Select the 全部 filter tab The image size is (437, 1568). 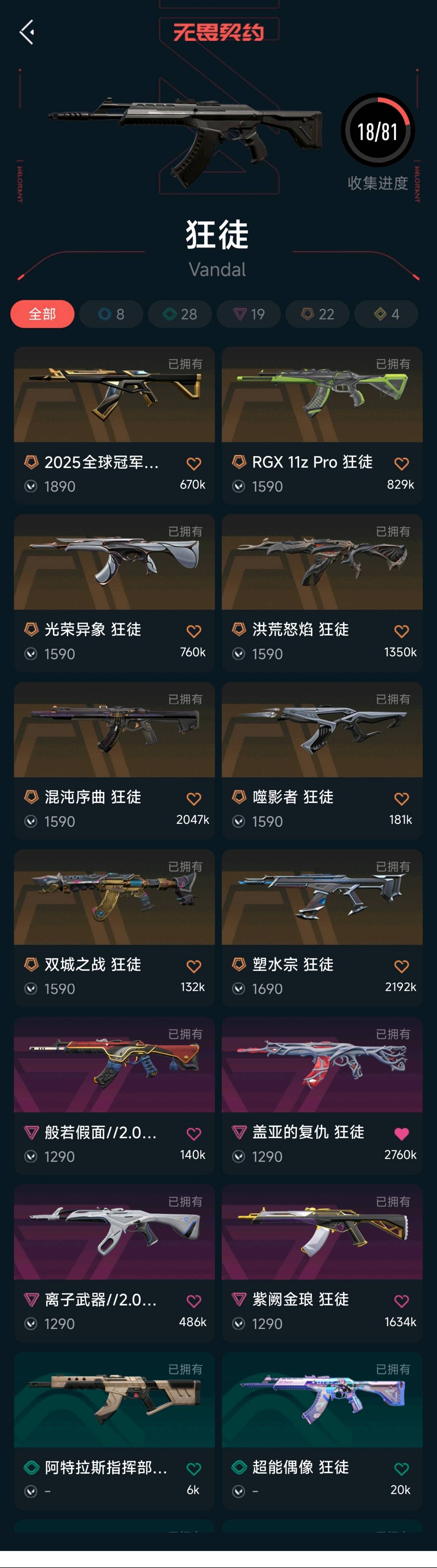42,314
